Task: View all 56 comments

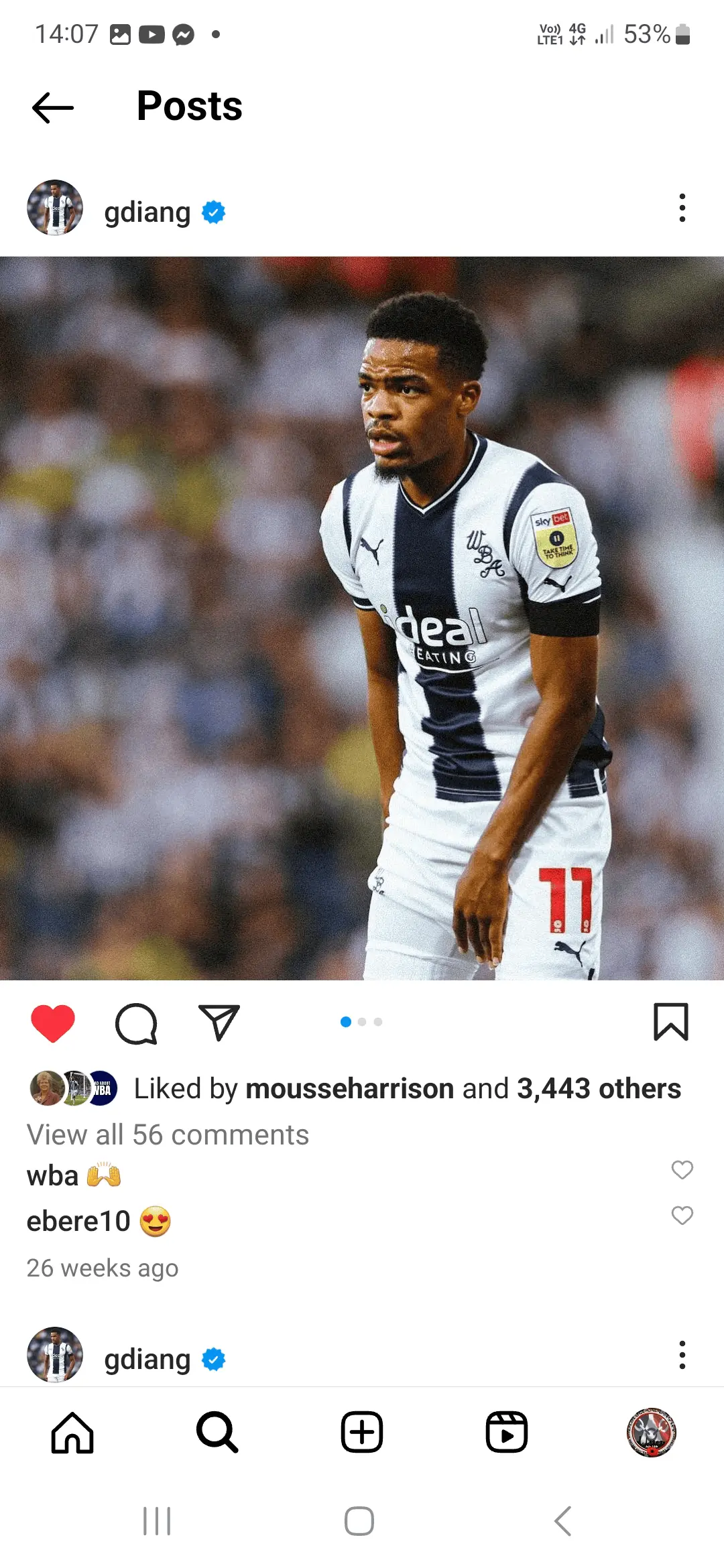Action: (x=168, y=1135)
